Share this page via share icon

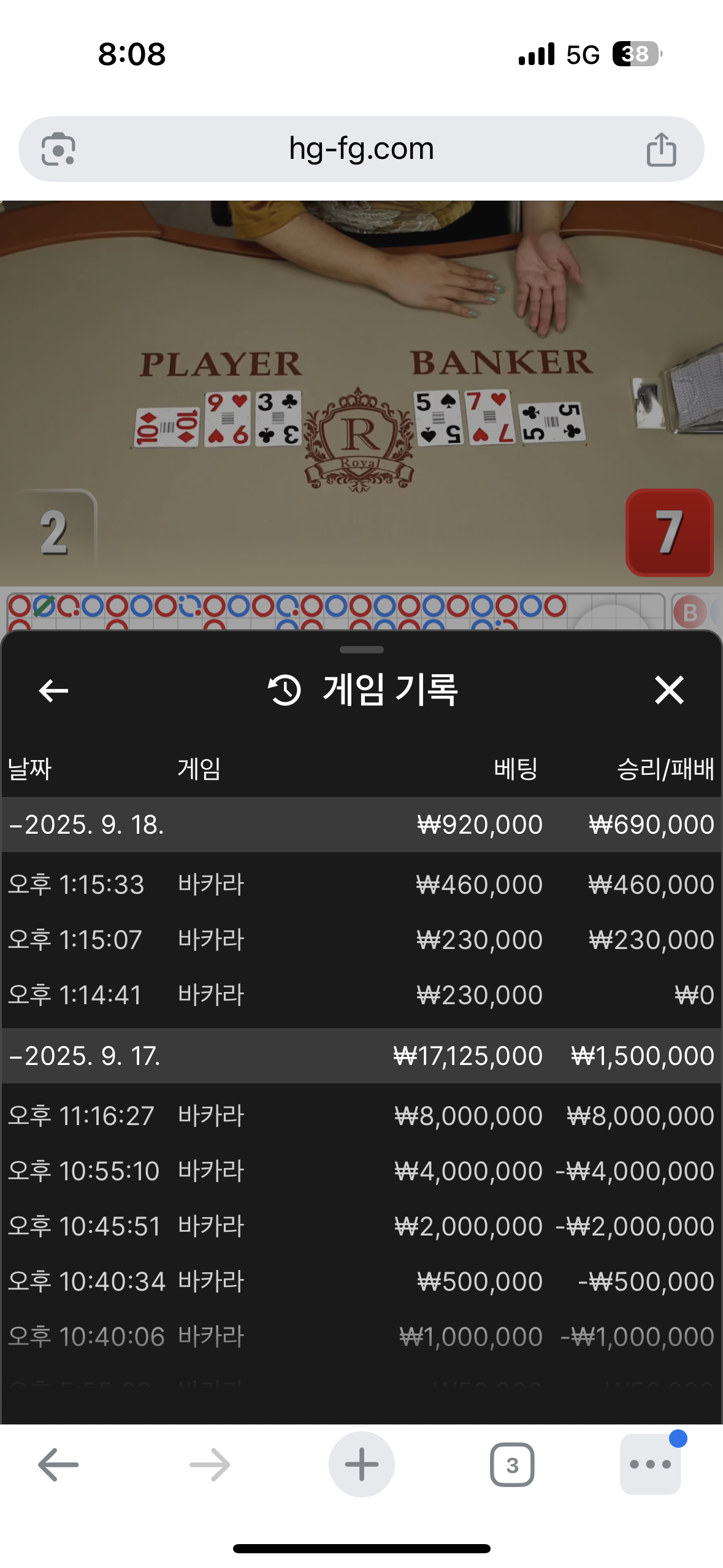pos(661,149)
